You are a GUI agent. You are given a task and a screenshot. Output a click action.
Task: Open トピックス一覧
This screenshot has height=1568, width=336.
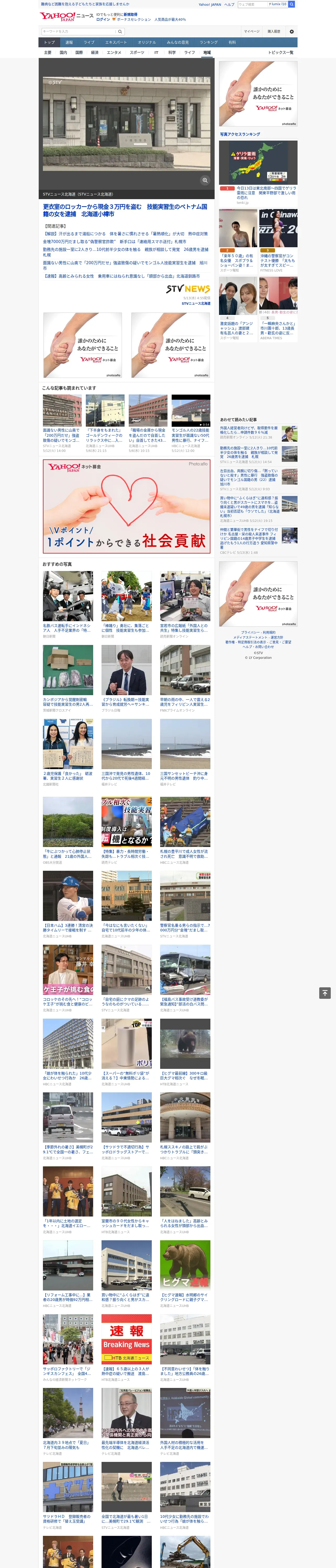click(x=281, y=52)
